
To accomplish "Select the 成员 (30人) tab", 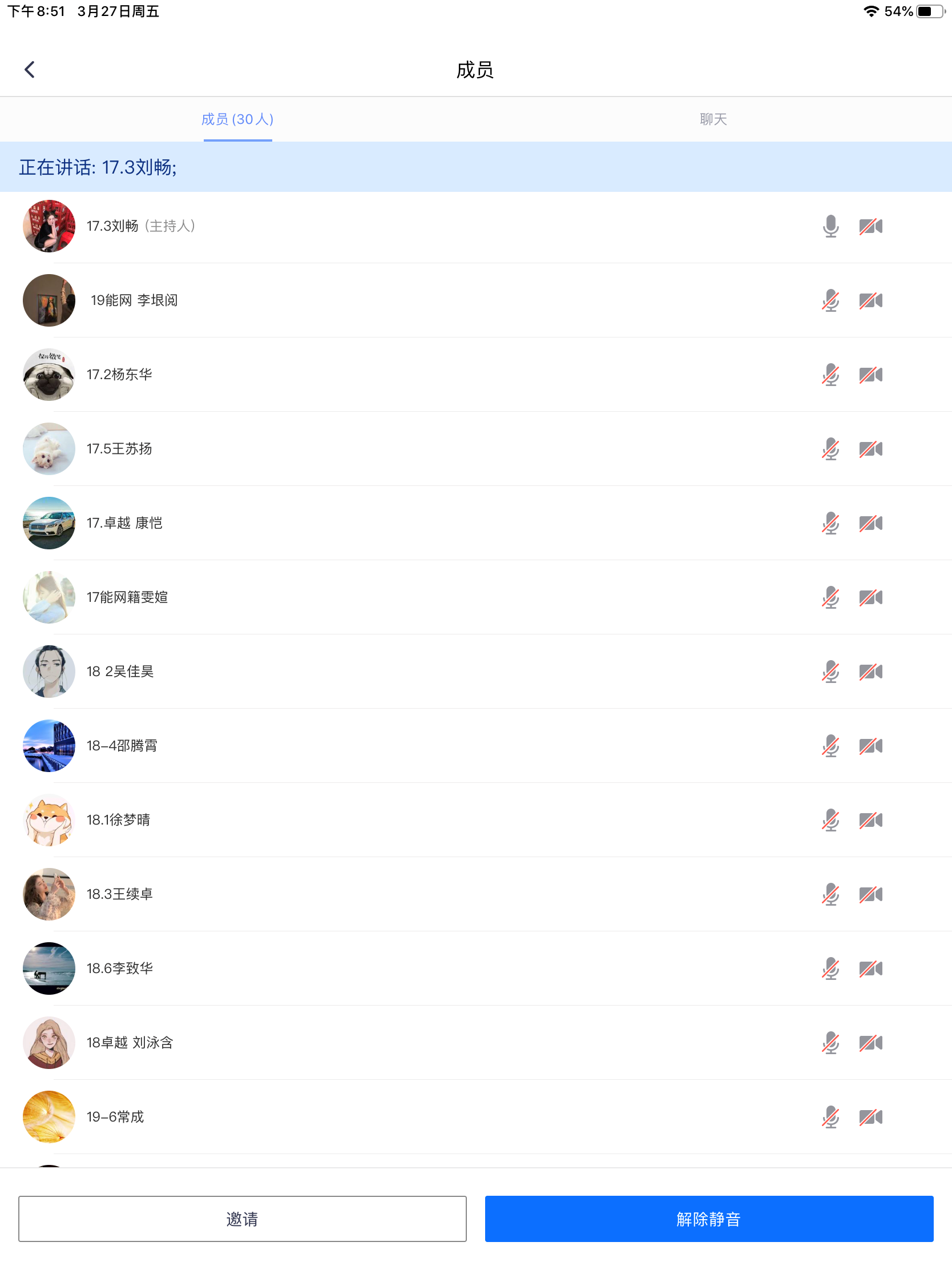I will [237, 119].
